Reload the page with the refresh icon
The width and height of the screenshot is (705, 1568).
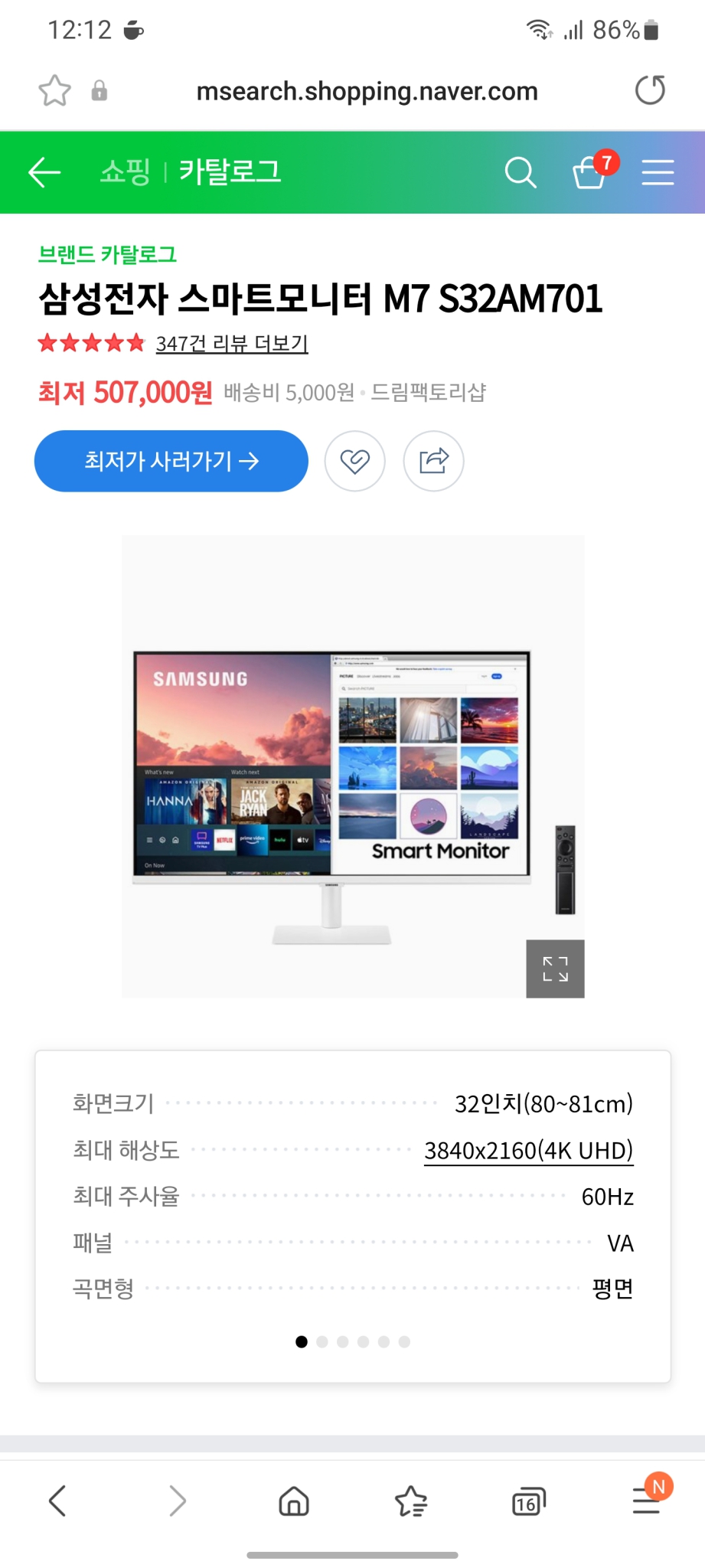tap(648, 90)
